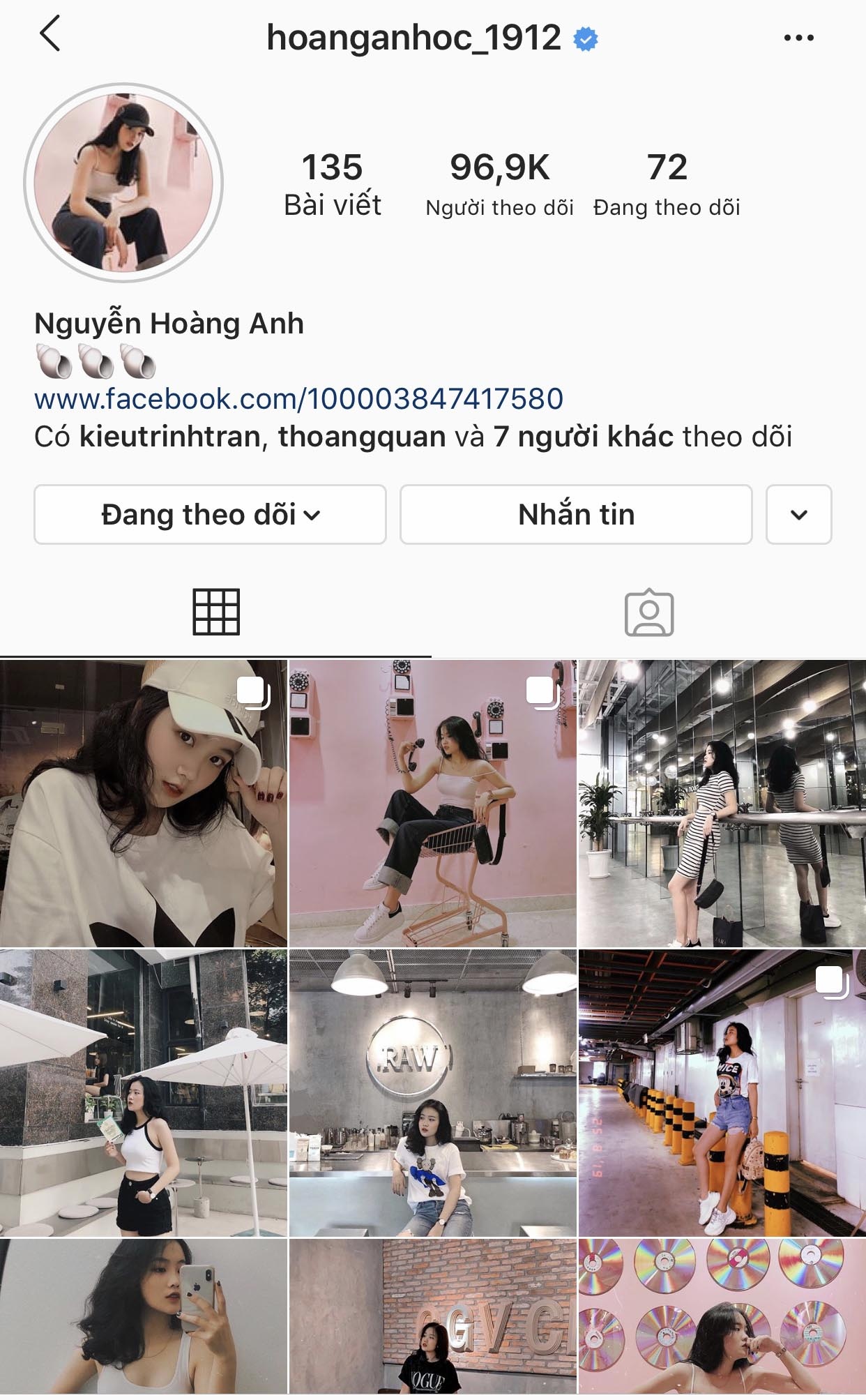Open the three-dot options menu
This screenshot has height=1400, width=866.
click(797, 38)
